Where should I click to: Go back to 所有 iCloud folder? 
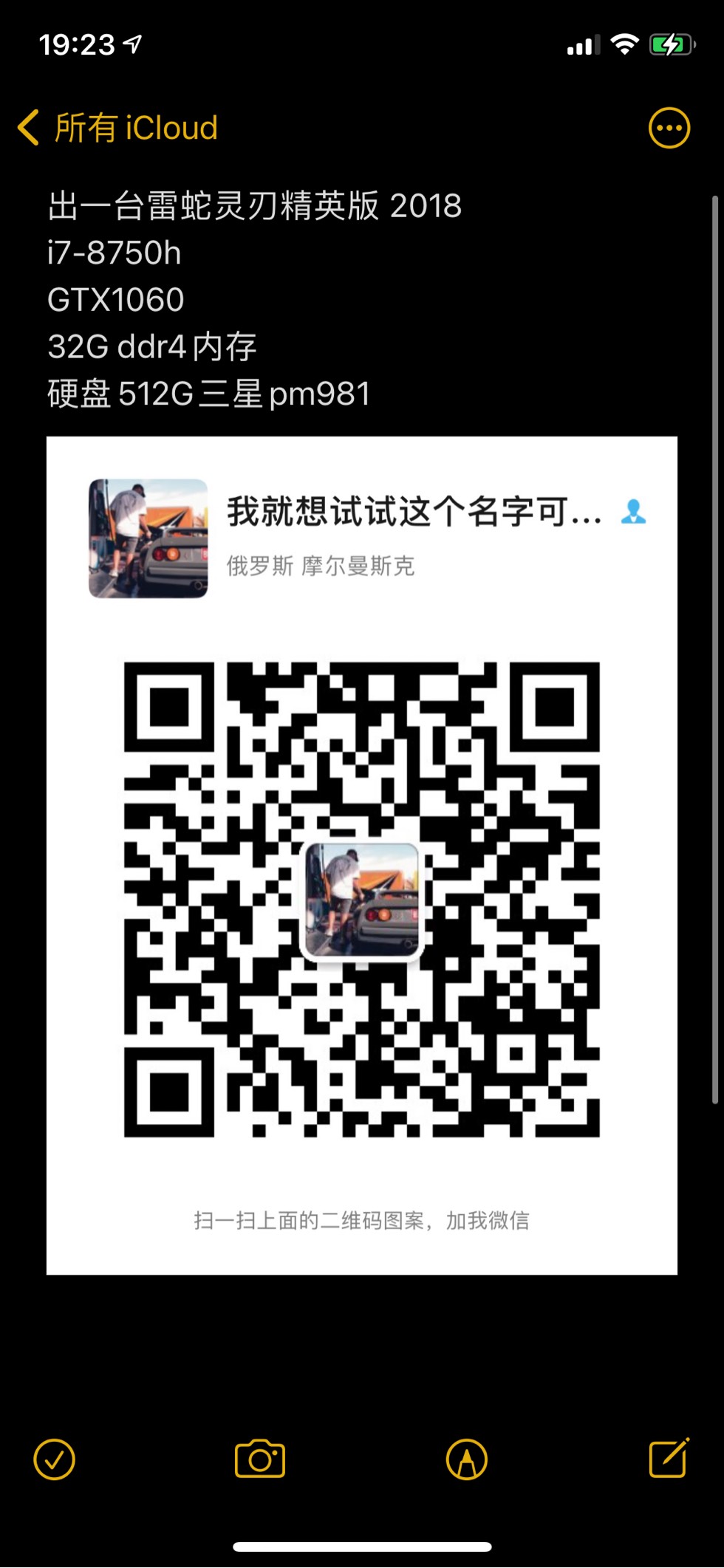(x=118, y=128)
